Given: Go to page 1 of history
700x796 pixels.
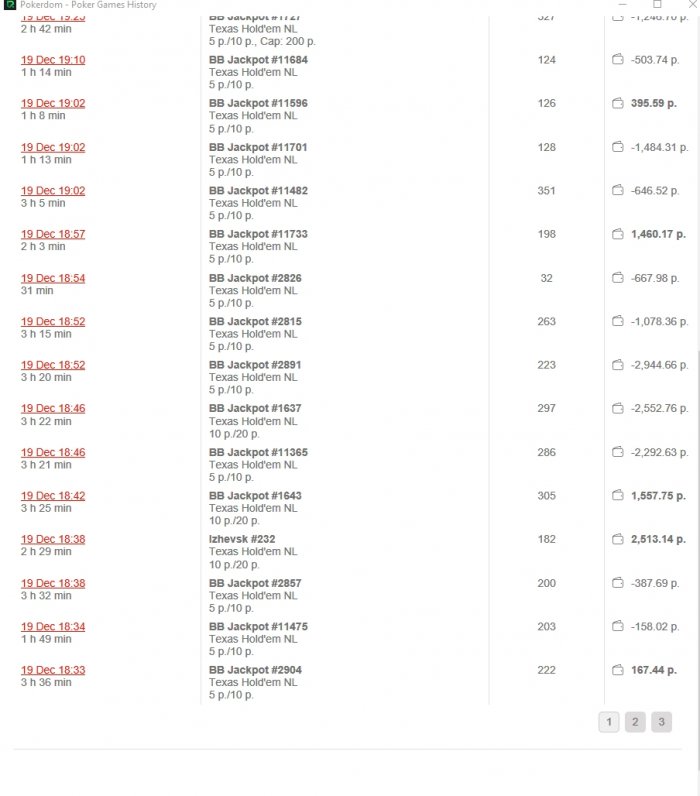Looking at the screenshot, I should [609, 722].
